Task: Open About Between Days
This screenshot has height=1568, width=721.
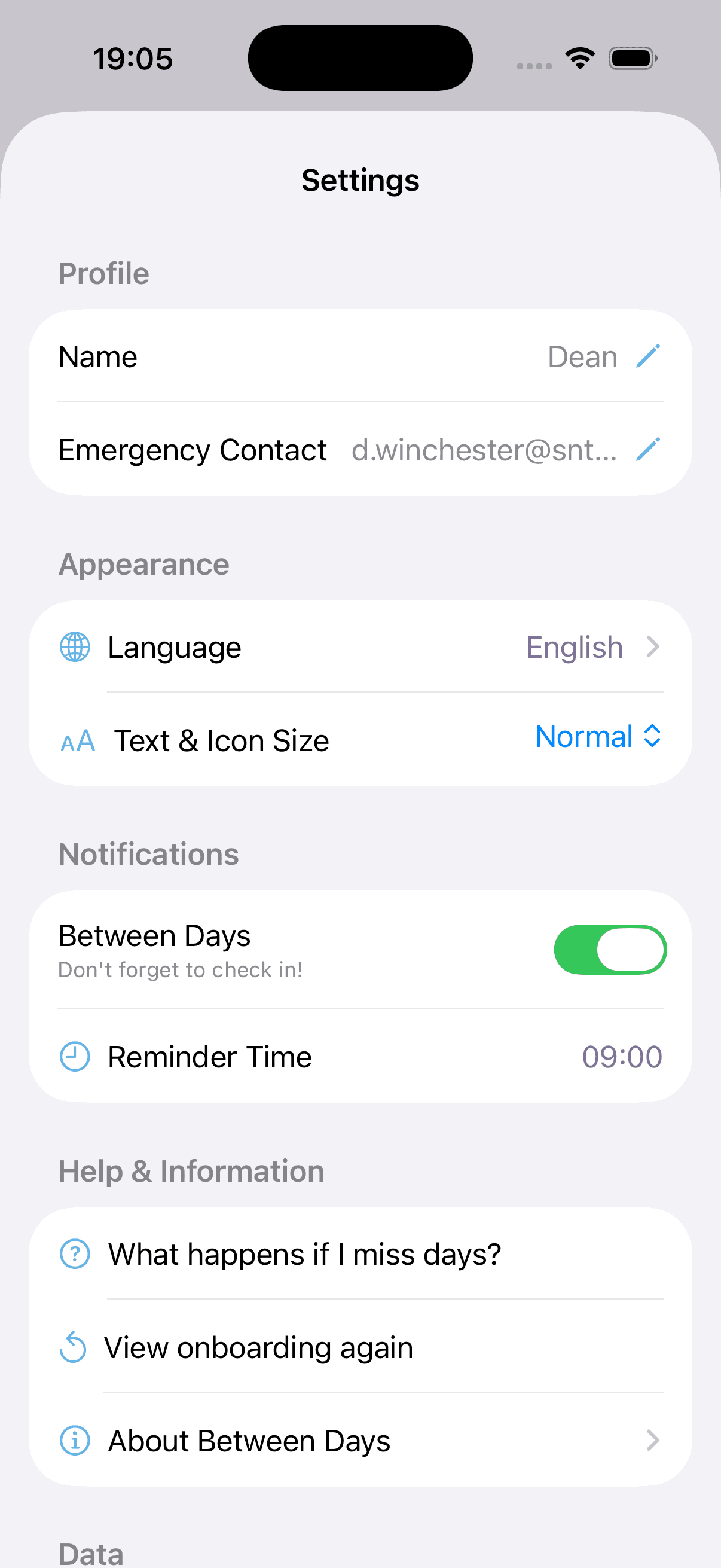Action: [x=360, y=1441]
